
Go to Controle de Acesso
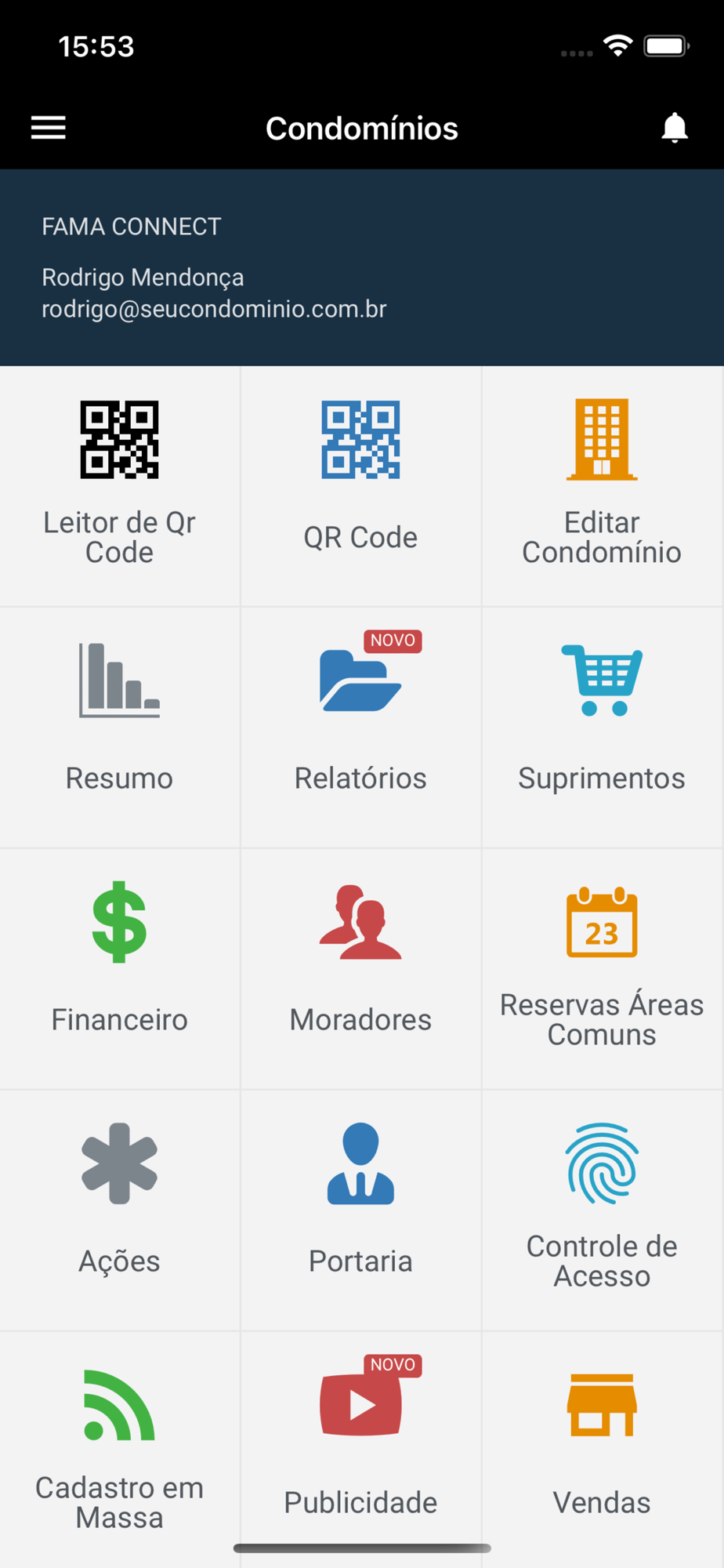[602, 1210]
